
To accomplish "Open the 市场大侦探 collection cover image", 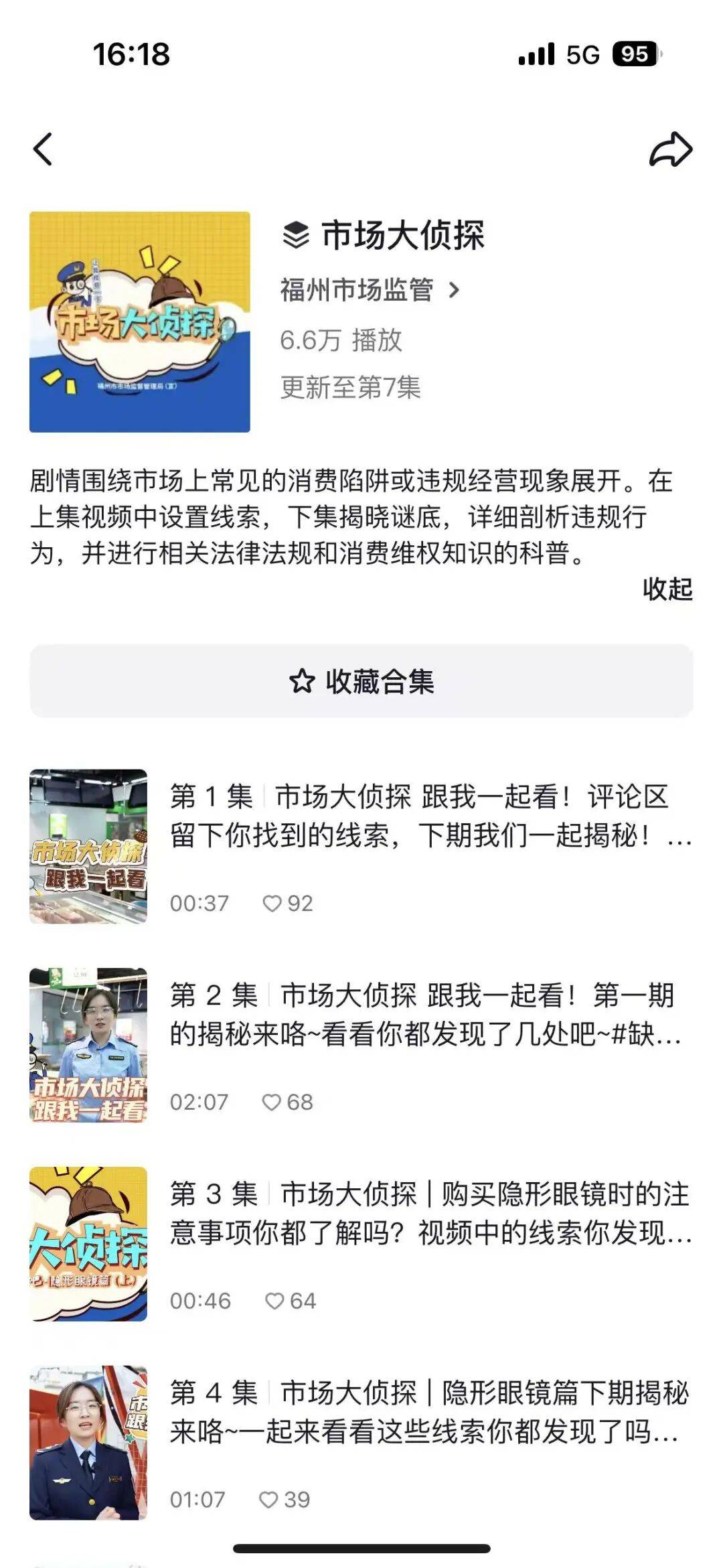I will point(140,322).
